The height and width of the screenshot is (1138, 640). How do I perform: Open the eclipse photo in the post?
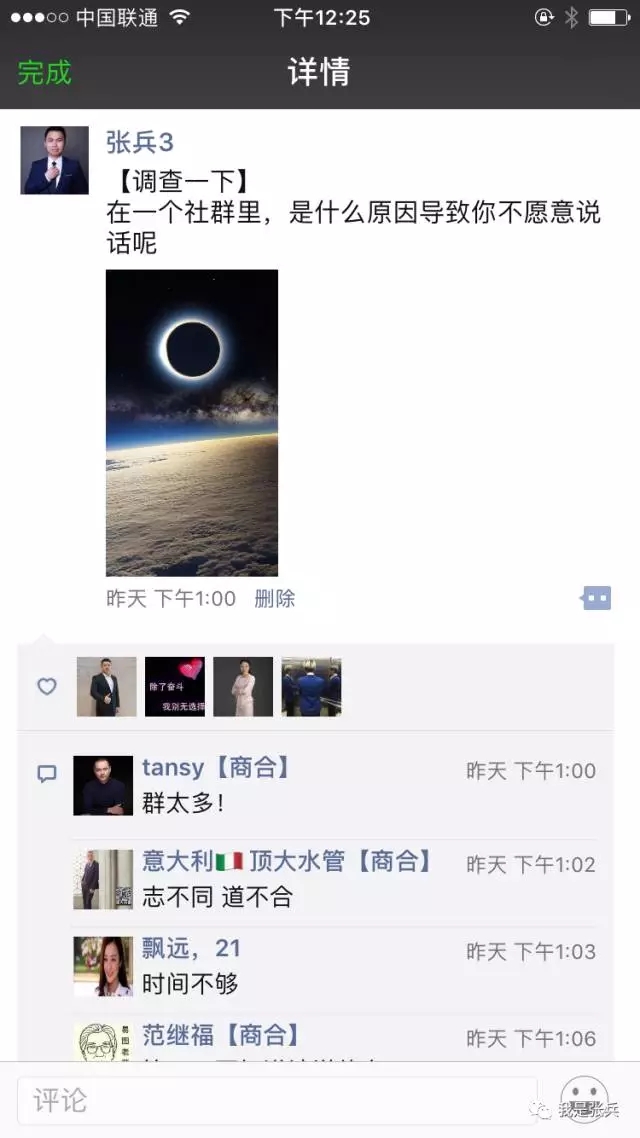(x=192, y=422)
